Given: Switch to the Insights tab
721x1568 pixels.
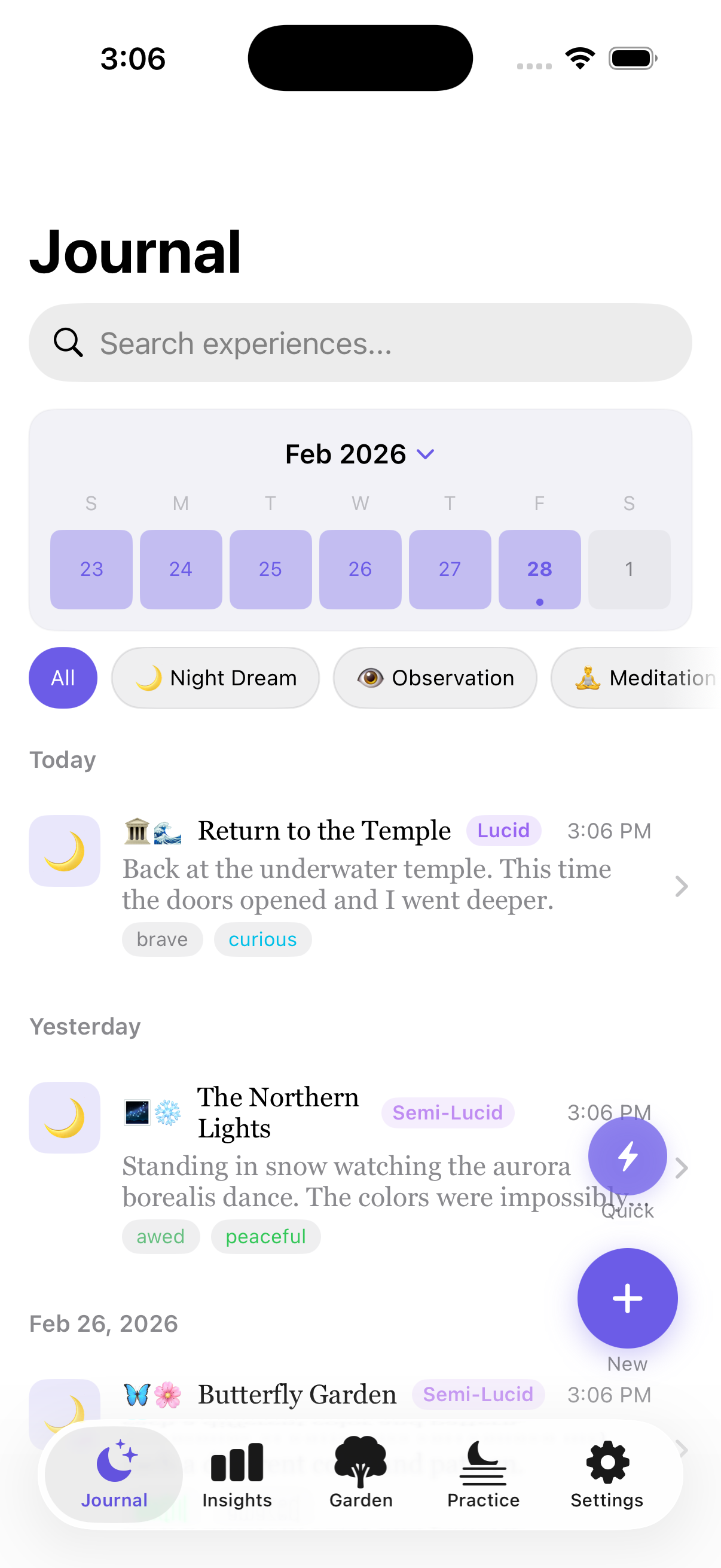Looking at the screenshot, I should click(237, 1473).
